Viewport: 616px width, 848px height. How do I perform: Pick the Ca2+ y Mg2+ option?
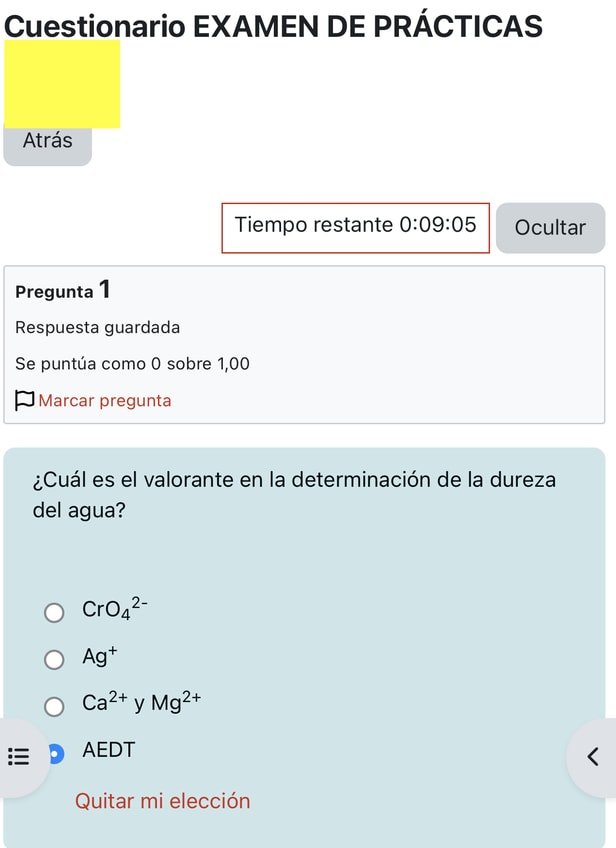54,706
